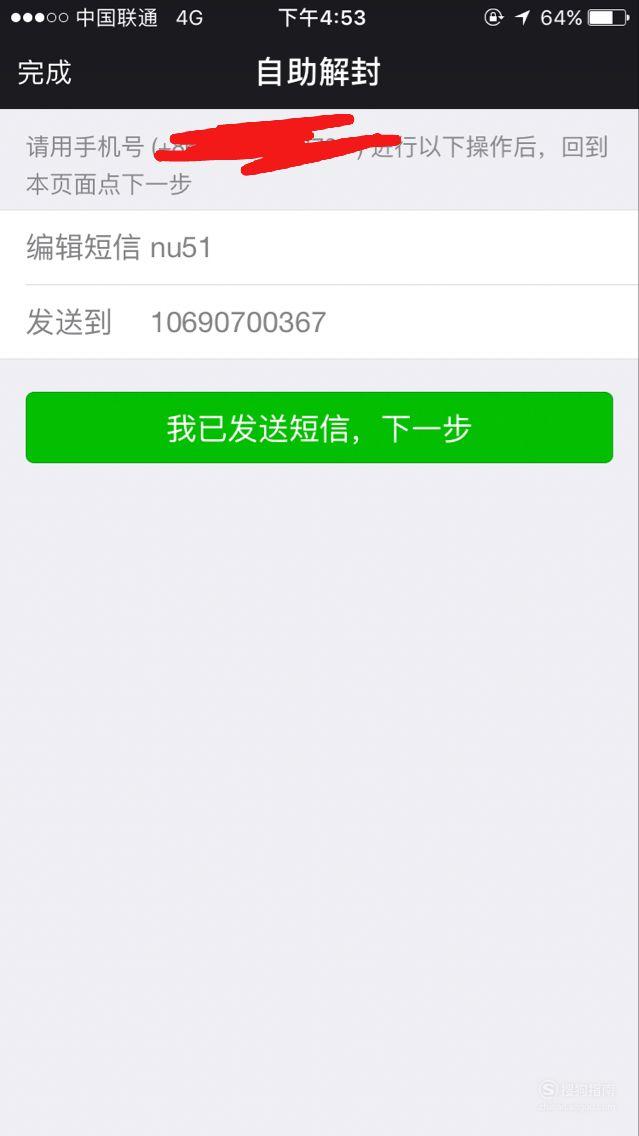Tap 完成 to close the page
The height and width of the screenshot is (1136, 639).
[x=45, y=72]
